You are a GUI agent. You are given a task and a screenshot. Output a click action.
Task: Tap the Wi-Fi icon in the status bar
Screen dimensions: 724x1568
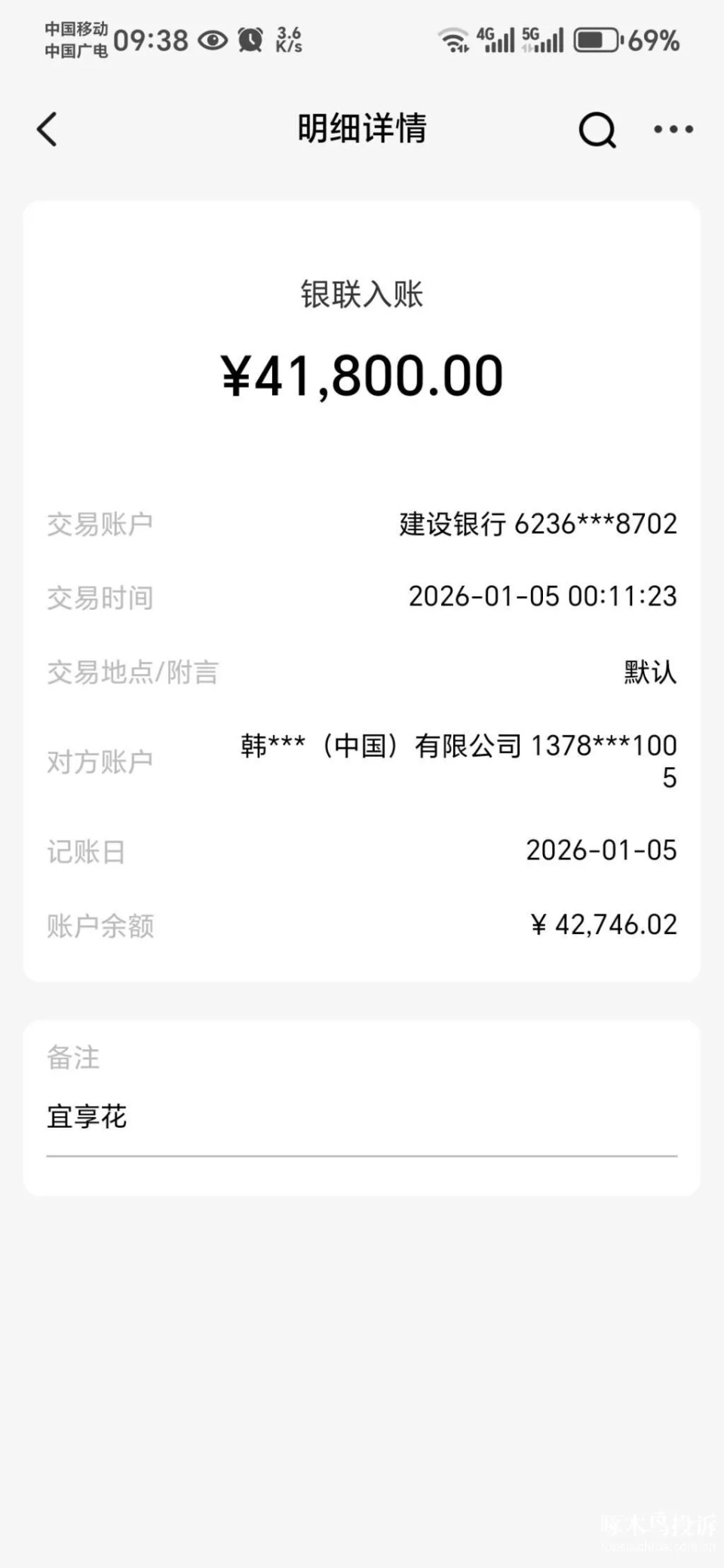452,40
